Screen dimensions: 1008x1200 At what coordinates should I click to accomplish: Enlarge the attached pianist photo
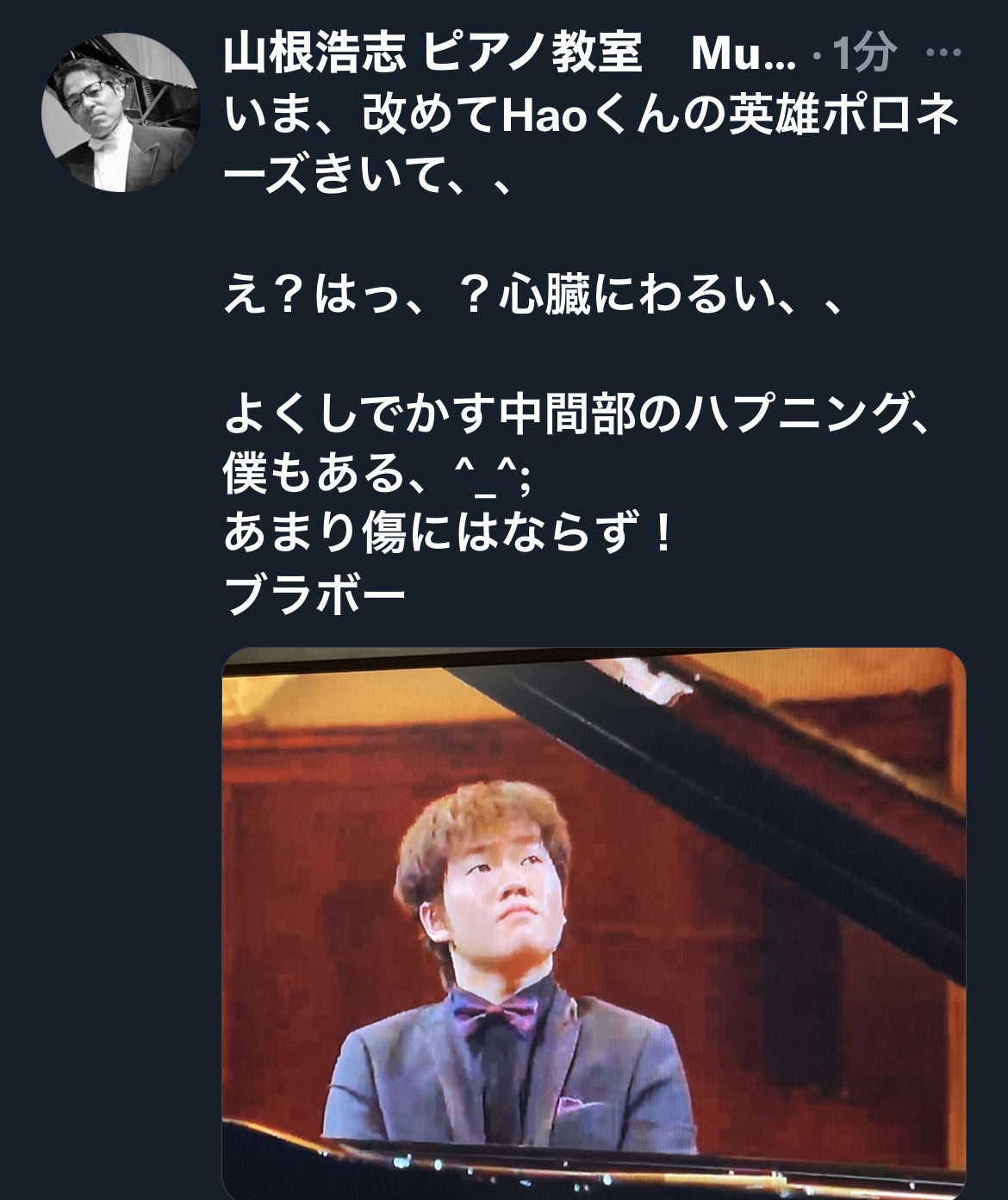tap(594, 922)
